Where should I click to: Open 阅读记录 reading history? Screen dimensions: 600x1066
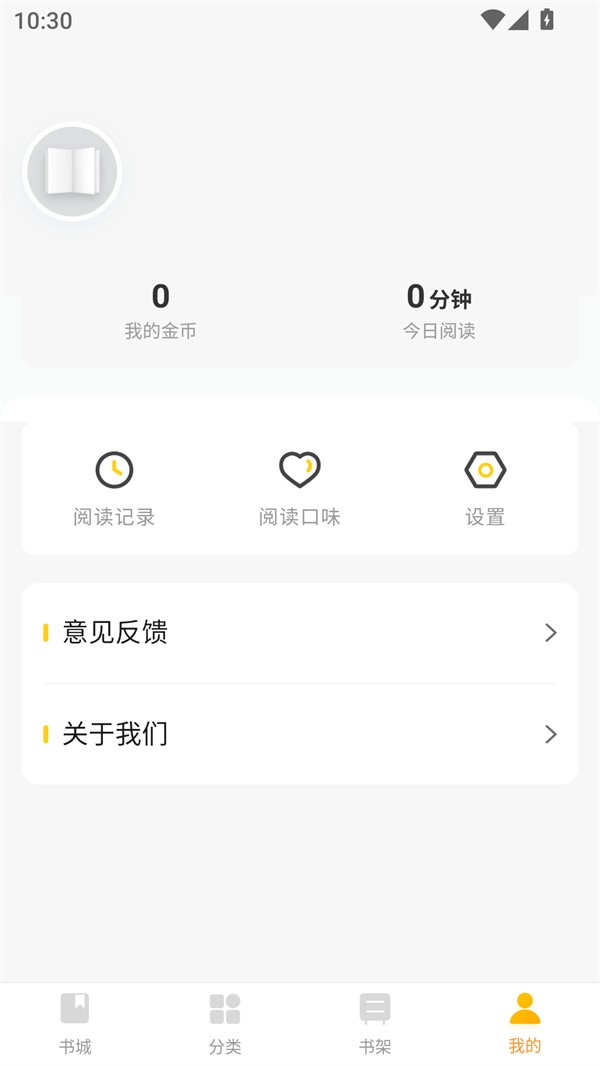pyautogui.click(x=114, y=488)
